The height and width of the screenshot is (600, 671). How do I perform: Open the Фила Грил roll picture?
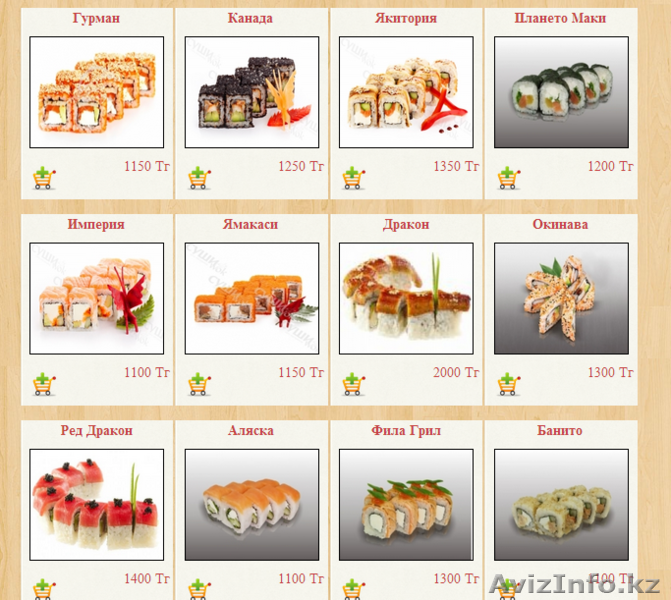(406, 504)
